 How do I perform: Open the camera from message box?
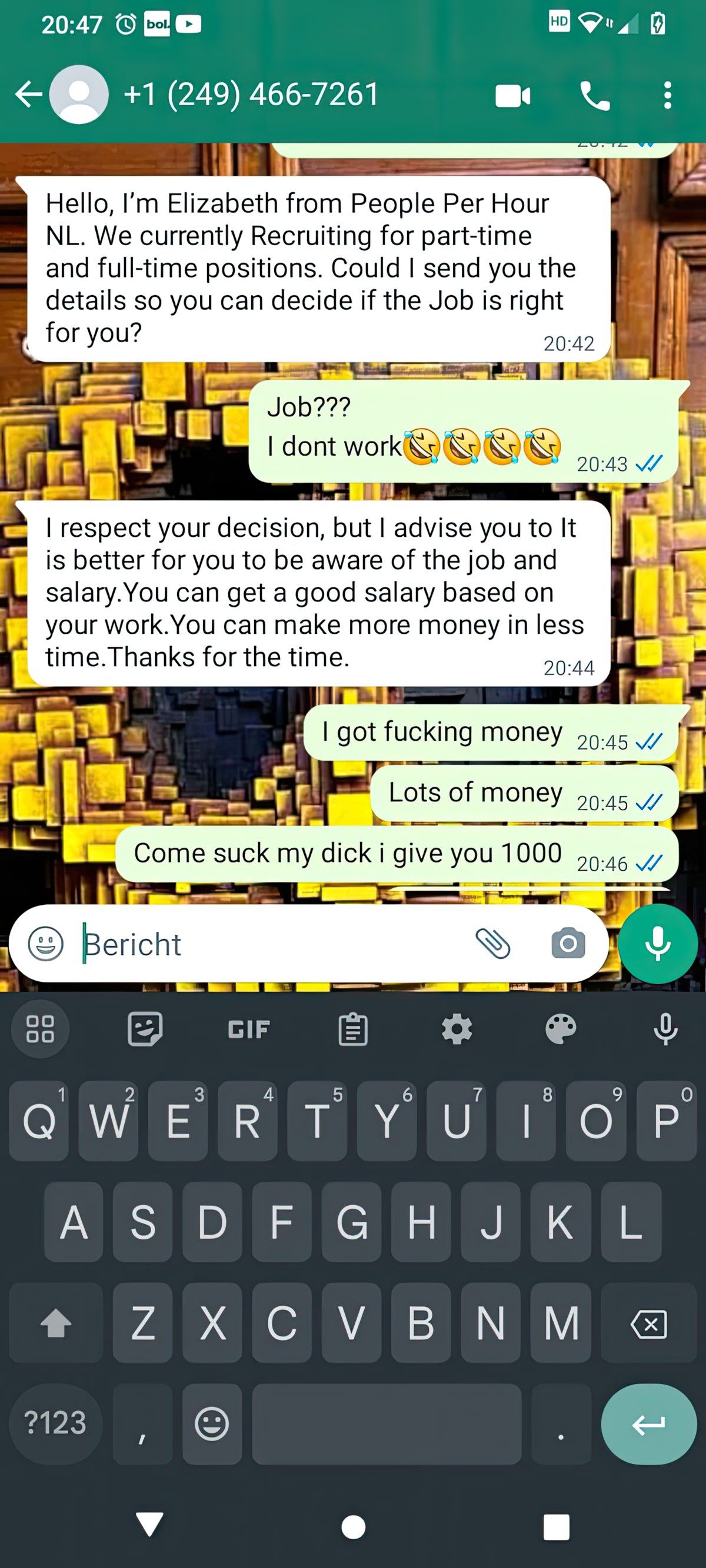(x=568, y=944)
